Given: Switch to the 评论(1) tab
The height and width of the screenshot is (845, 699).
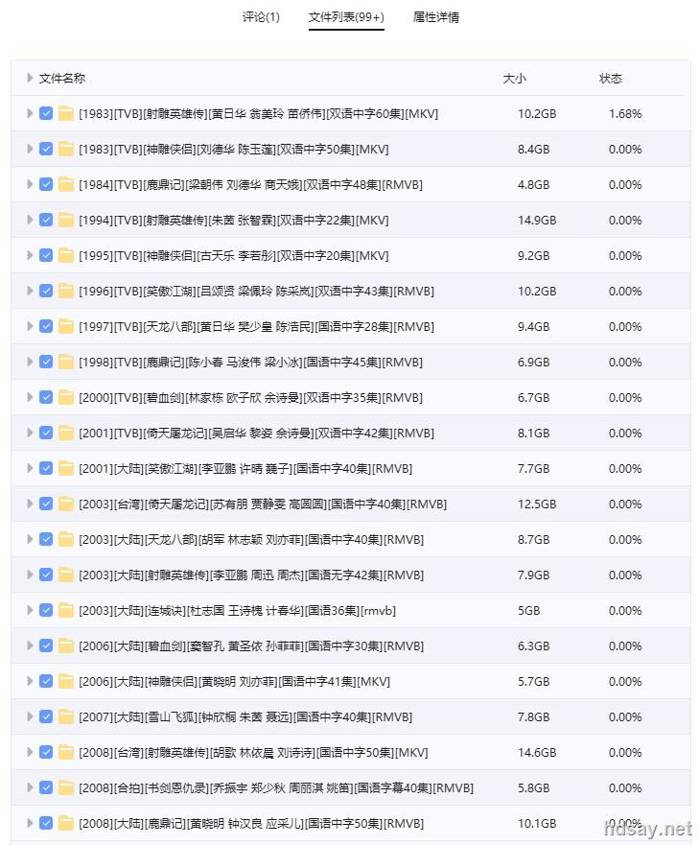Looking at the screenshot, I should point(261,17).
